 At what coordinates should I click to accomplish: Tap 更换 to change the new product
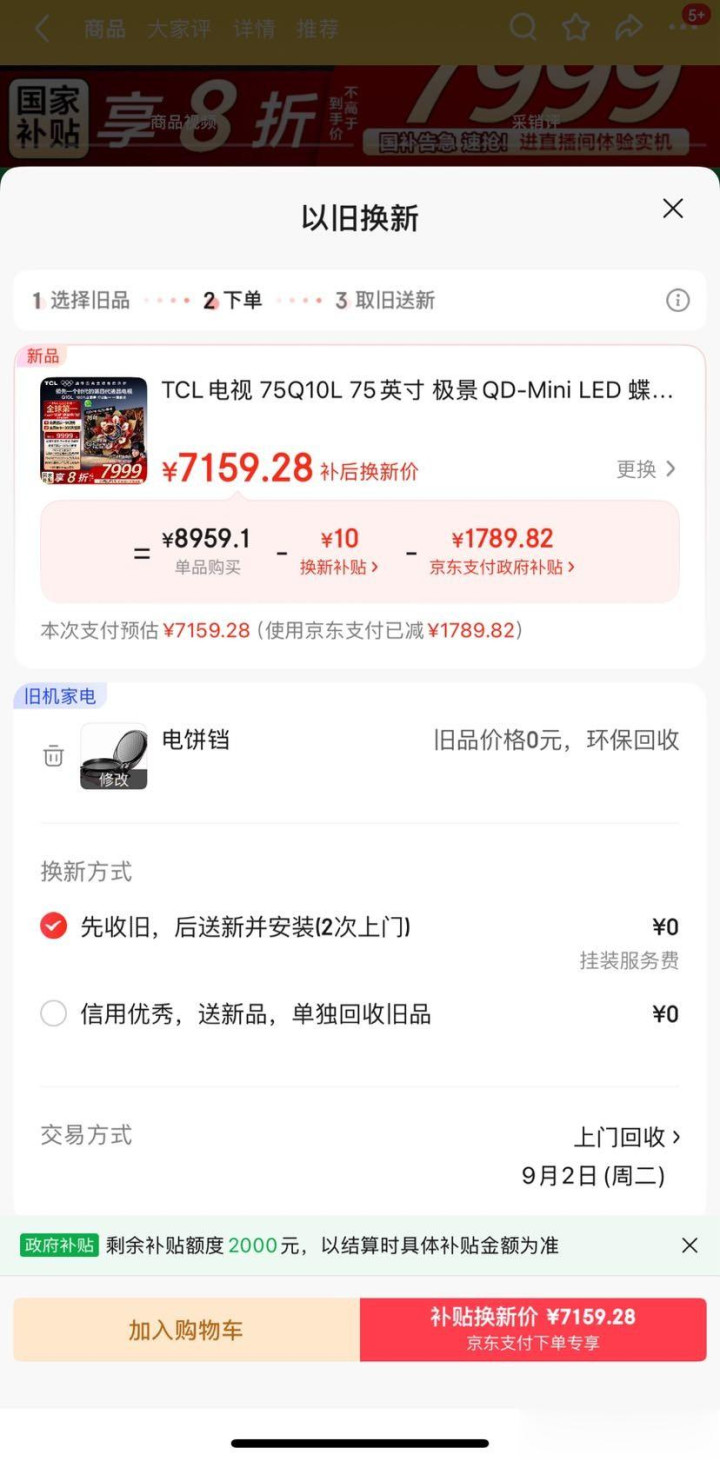tap(646, 469)
